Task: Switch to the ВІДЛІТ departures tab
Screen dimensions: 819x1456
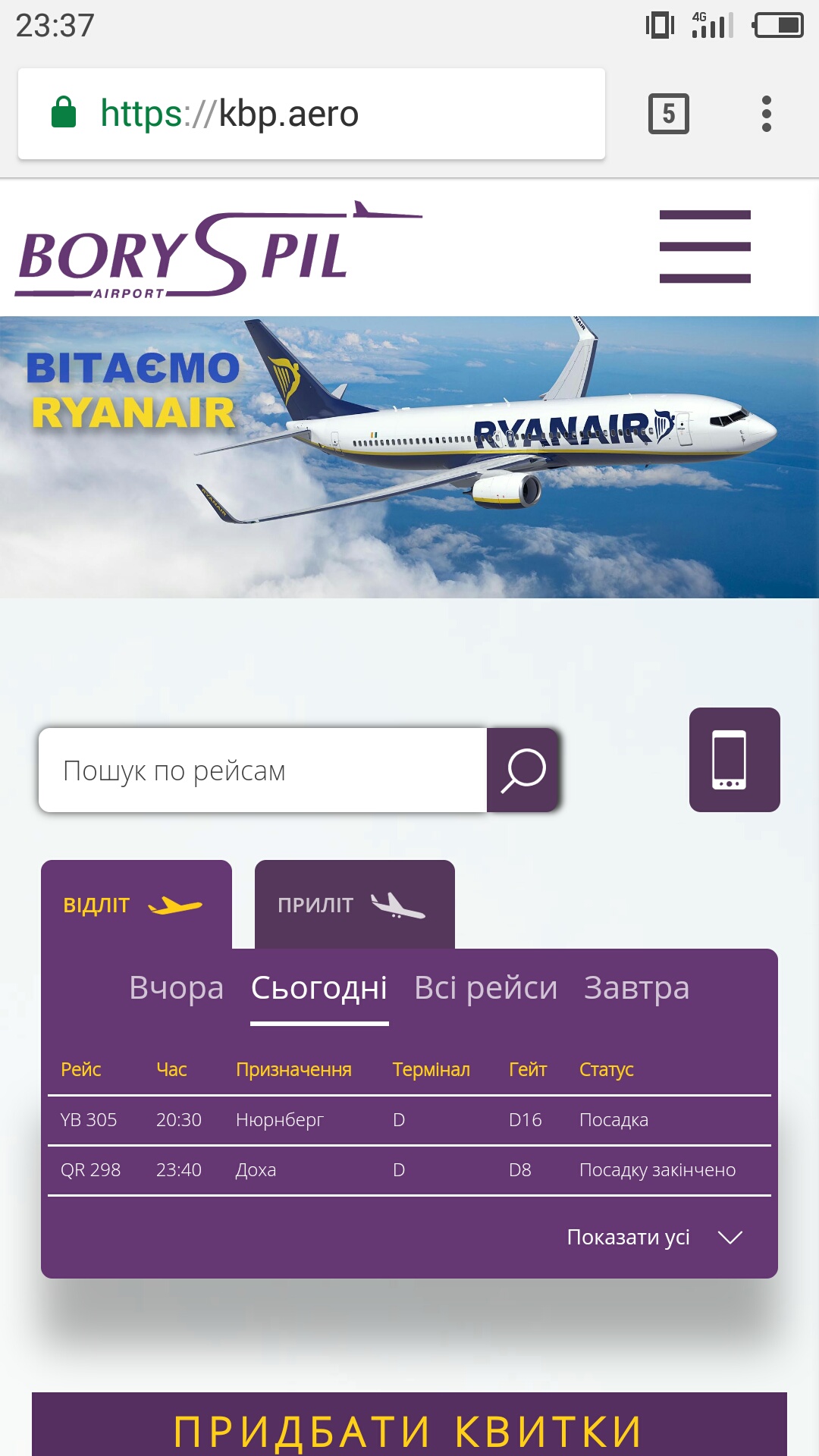Action: tap(136, 905)
